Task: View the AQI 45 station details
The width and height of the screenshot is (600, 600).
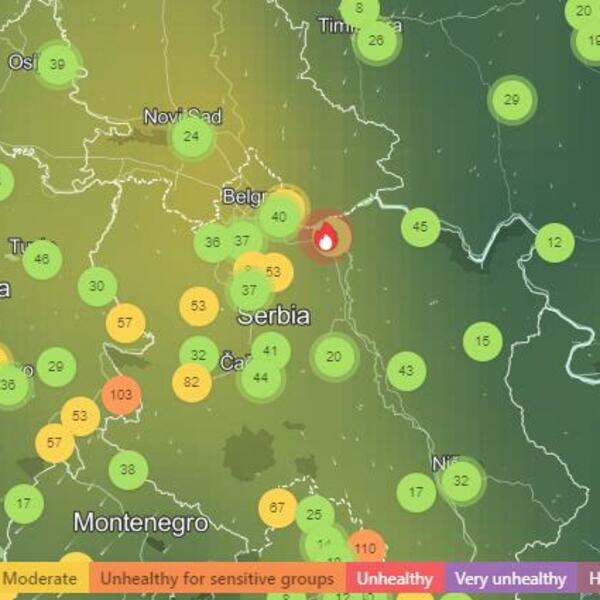Action: [x=420, y=227]
